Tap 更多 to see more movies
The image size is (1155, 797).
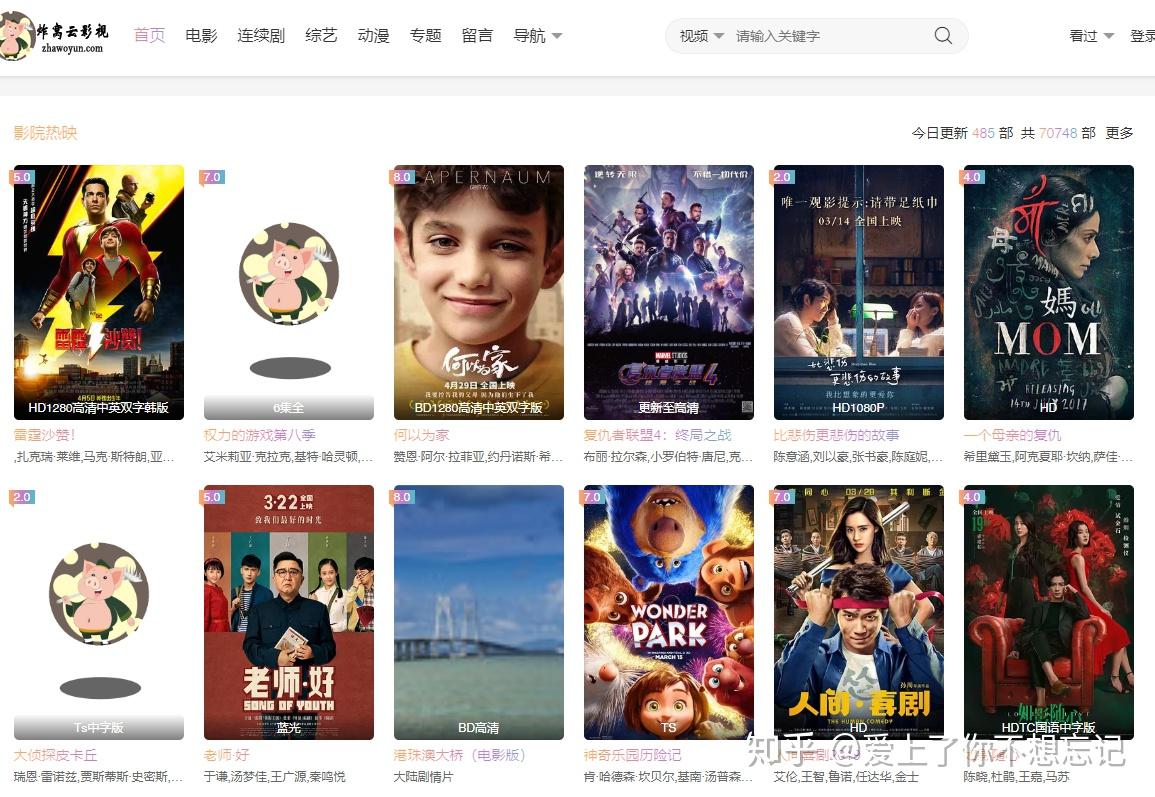point(1119,133)
